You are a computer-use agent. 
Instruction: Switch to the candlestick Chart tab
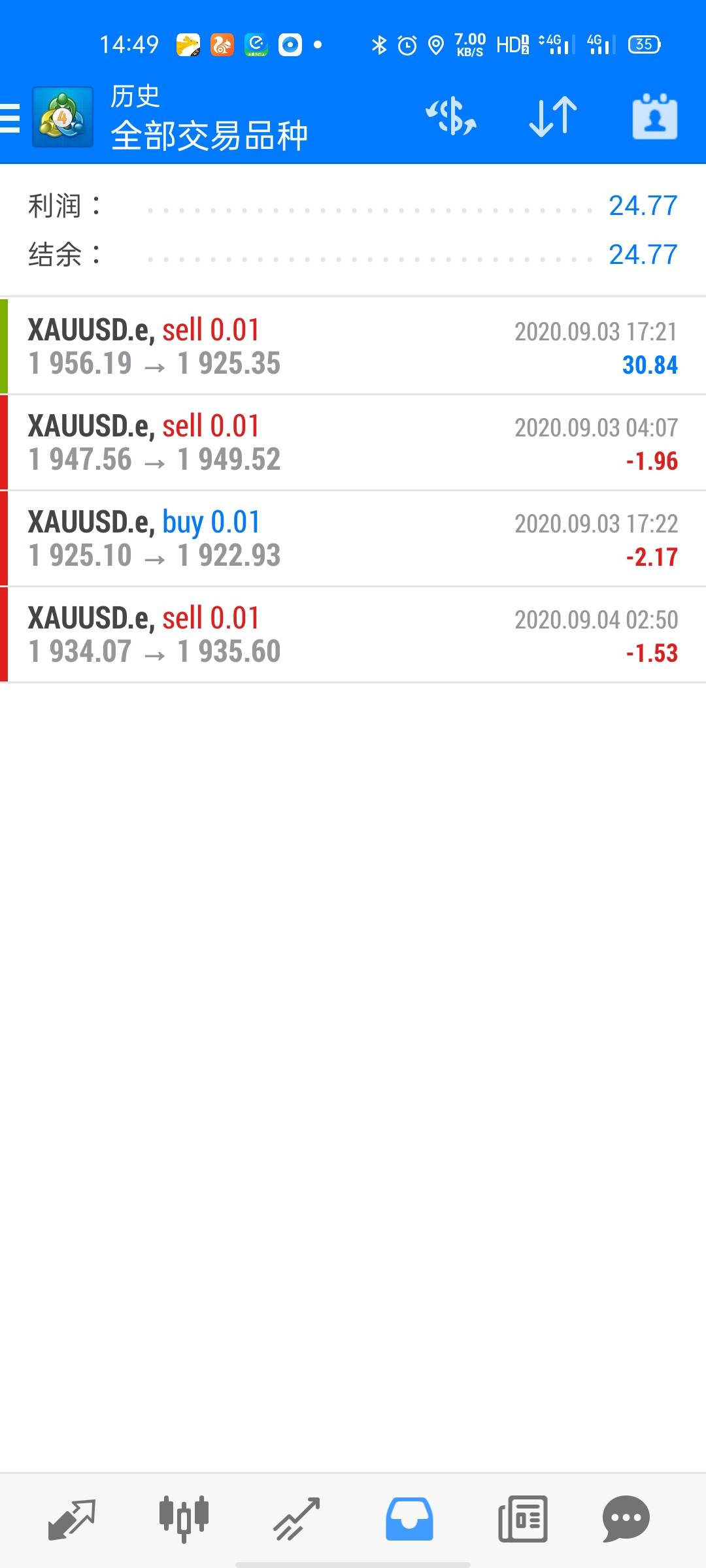184,1519
